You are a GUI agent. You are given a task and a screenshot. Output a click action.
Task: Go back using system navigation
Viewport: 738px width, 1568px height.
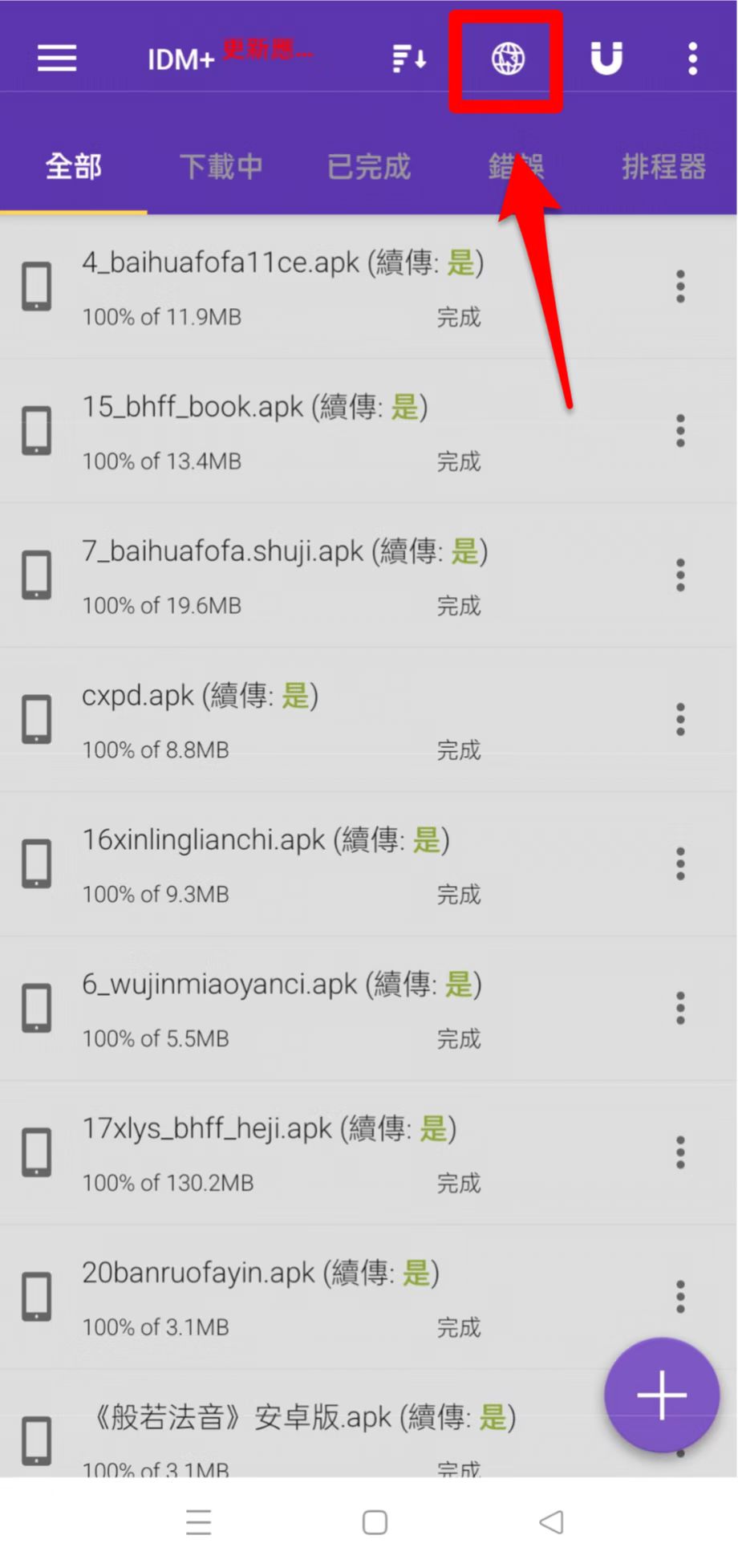click(x=551, y=1522)
